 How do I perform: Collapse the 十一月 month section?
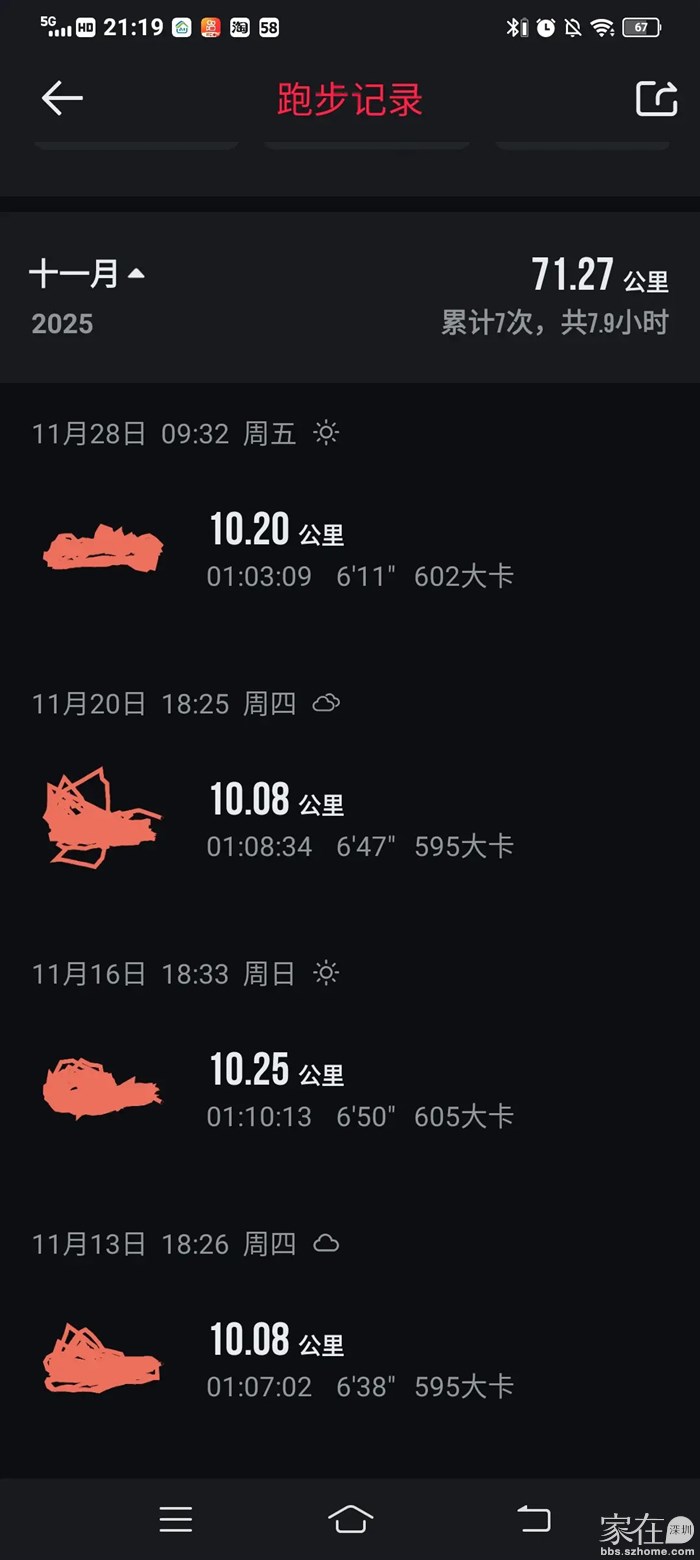click(x=87, y=274)
